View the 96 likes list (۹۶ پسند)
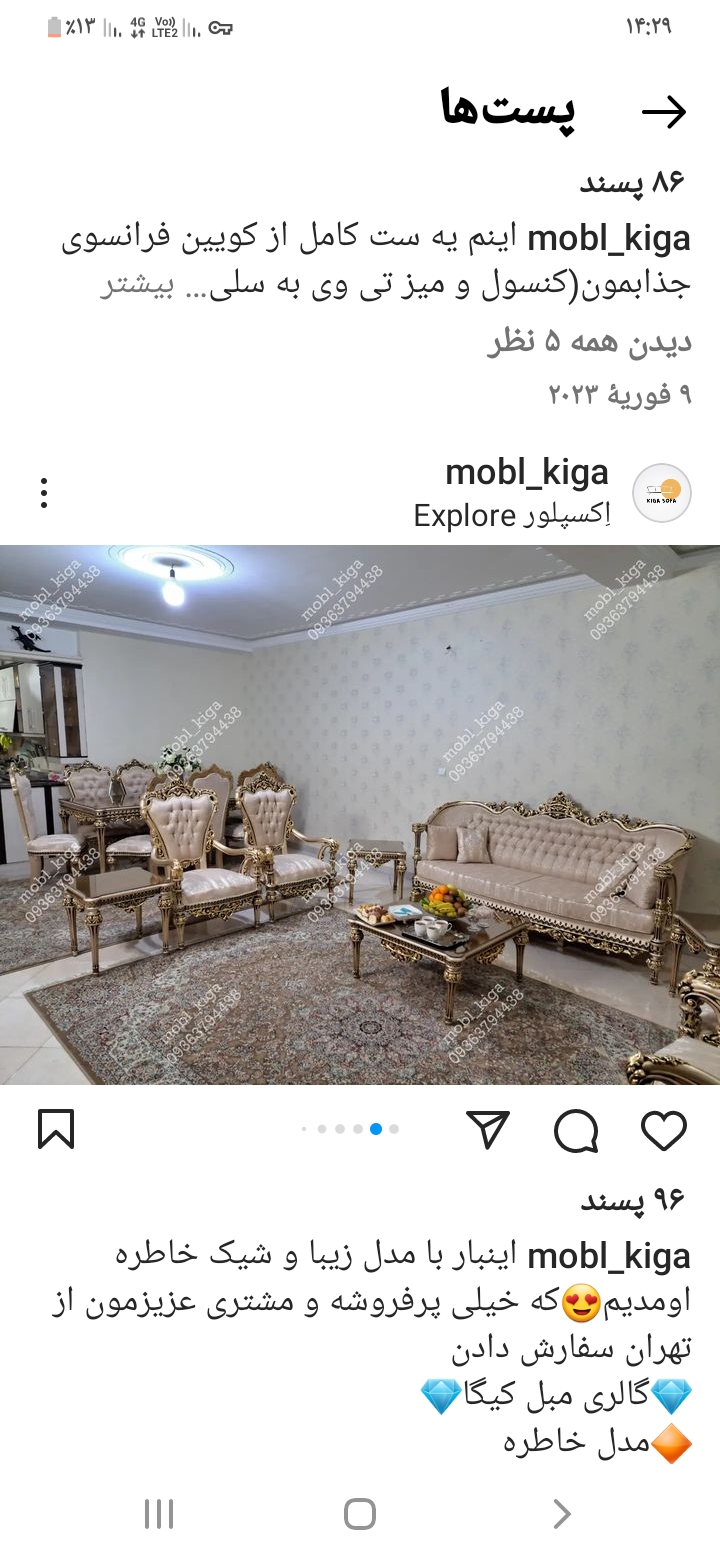 click(635, 1201)
